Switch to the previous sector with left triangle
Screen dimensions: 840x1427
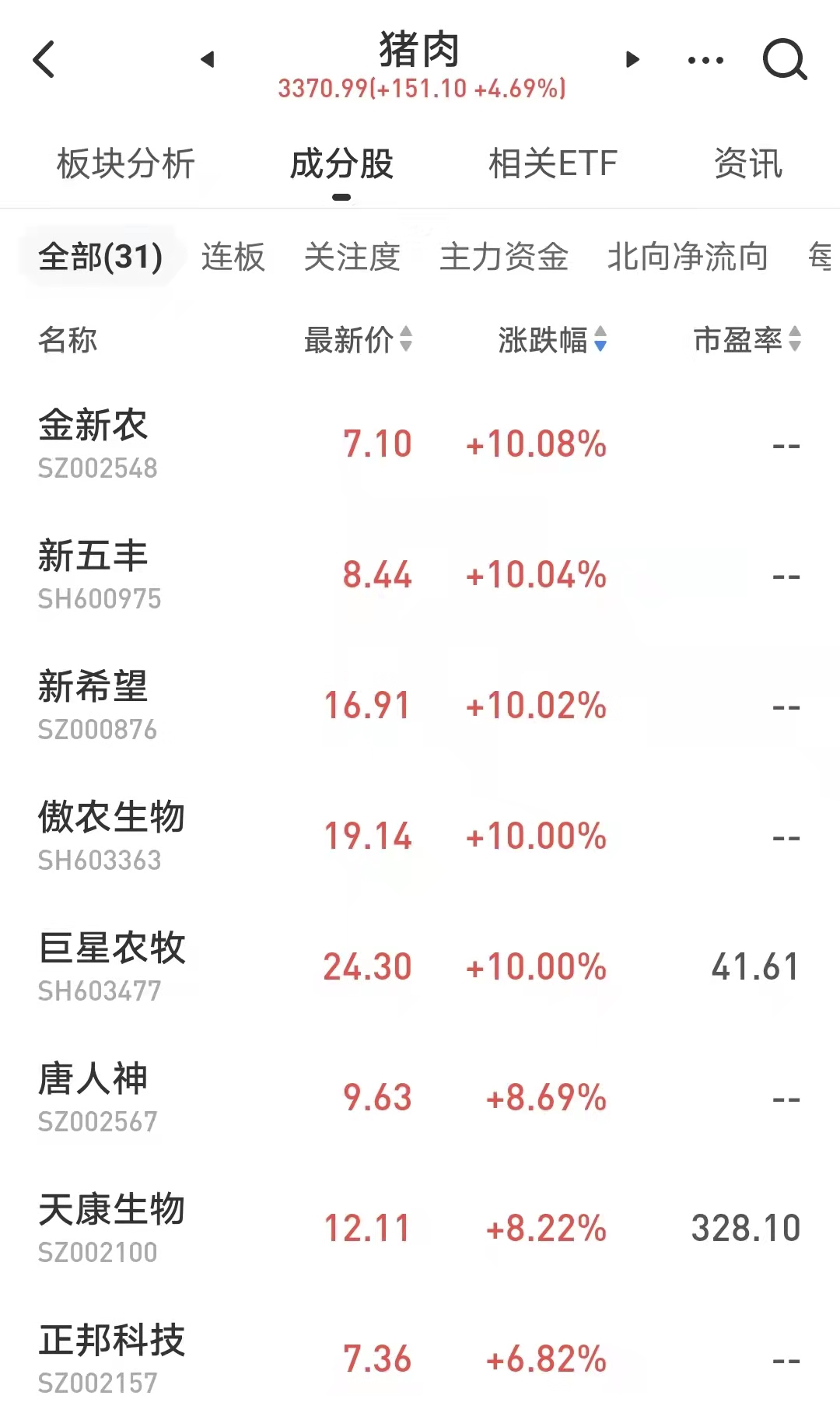click(207, 59)
